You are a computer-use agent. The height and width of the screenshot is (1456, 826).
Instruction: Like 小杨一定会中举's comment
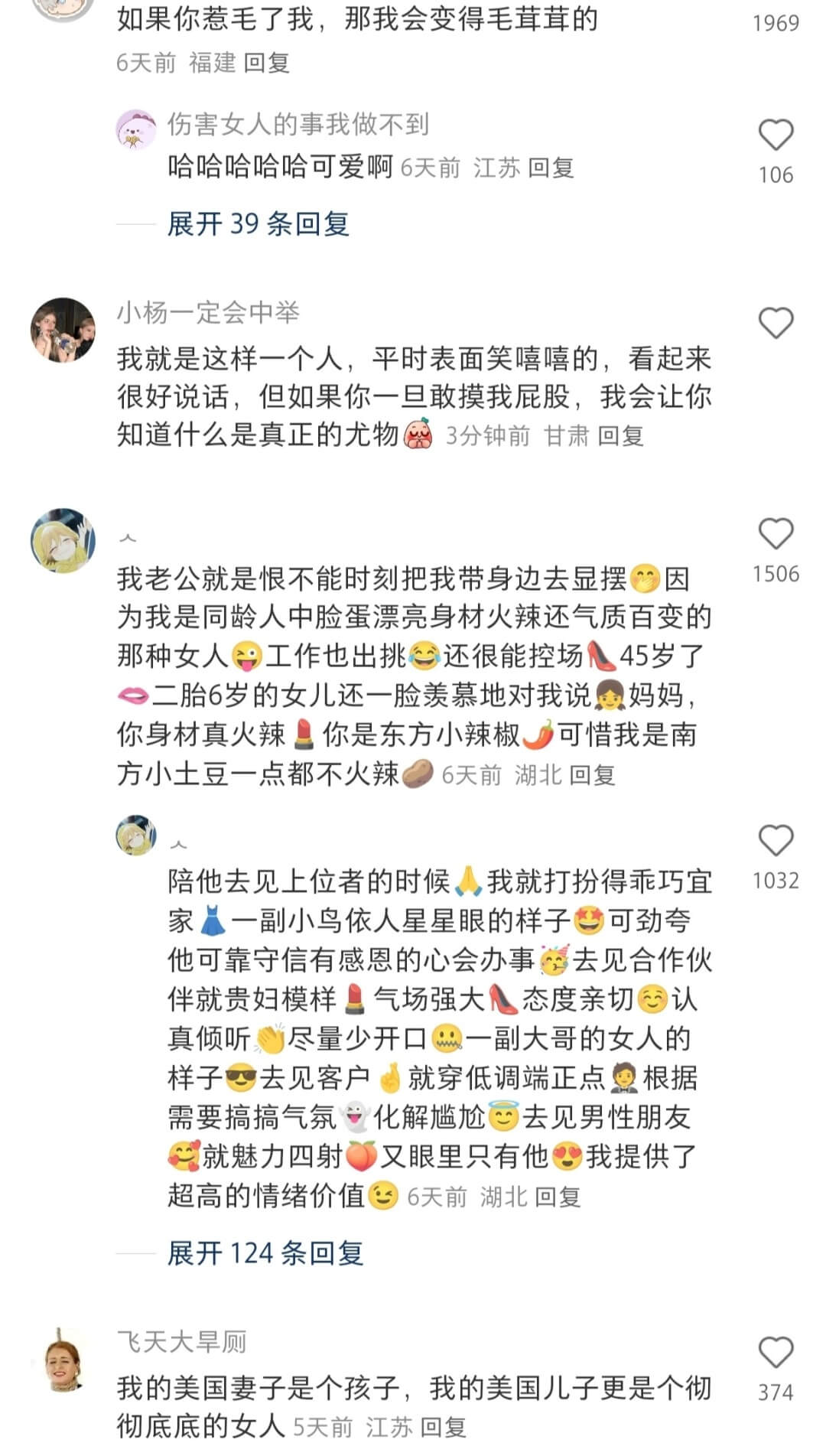[775, 324]
